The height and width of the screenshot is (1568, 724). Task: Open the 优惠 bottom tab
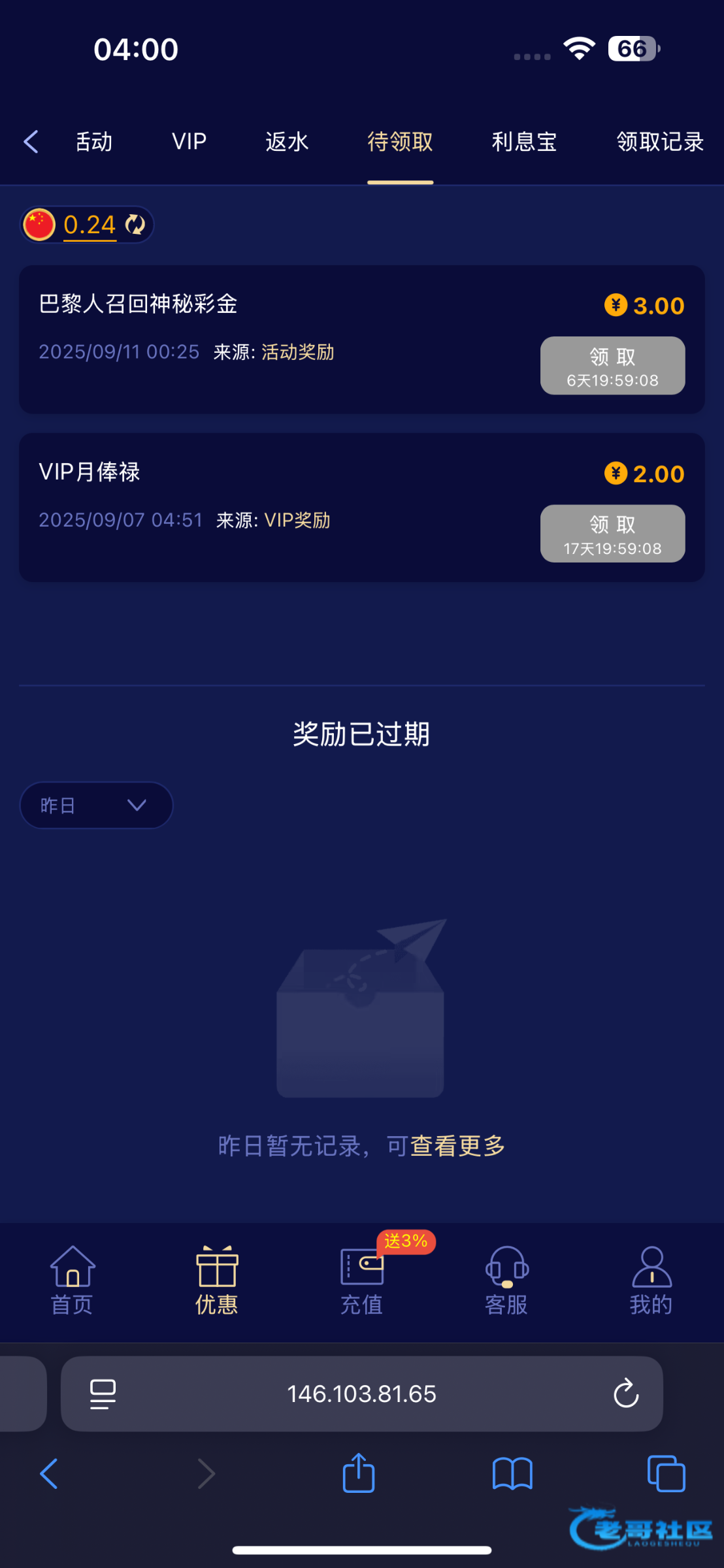(x=216, y=1280)
